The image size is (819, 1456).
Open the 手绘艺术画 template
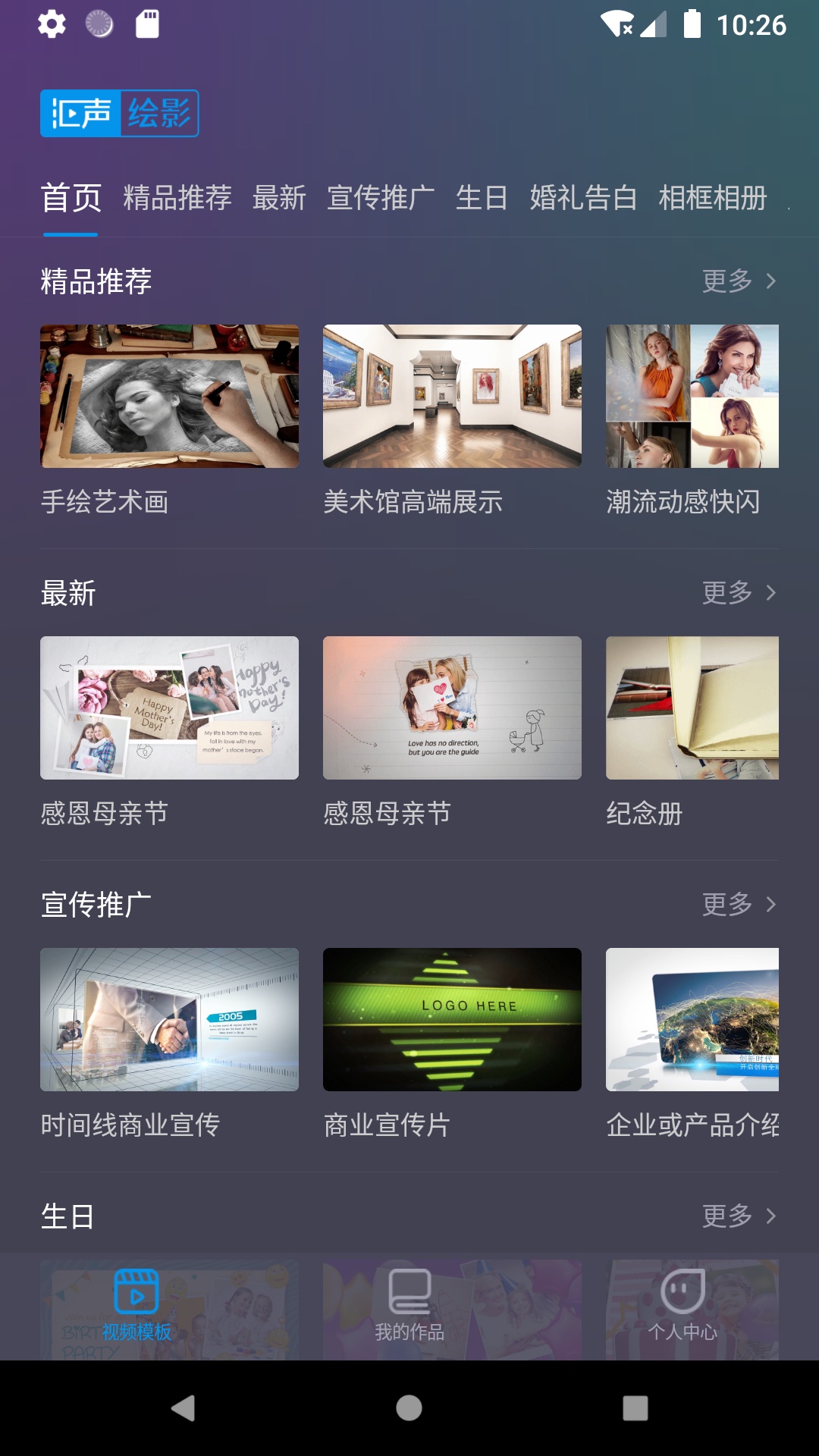pyautogui.click(x=169, y=396)
